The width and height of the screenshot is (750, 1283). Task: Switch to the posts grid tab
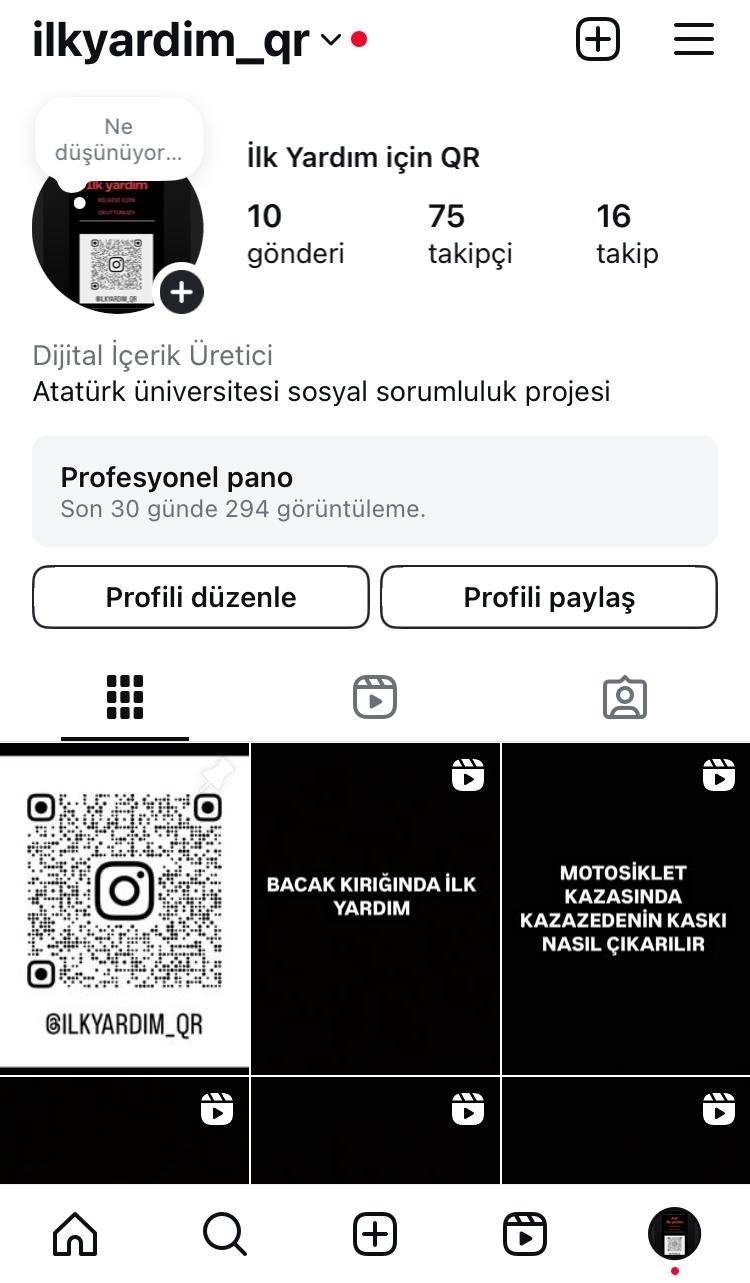pos(125,697)
